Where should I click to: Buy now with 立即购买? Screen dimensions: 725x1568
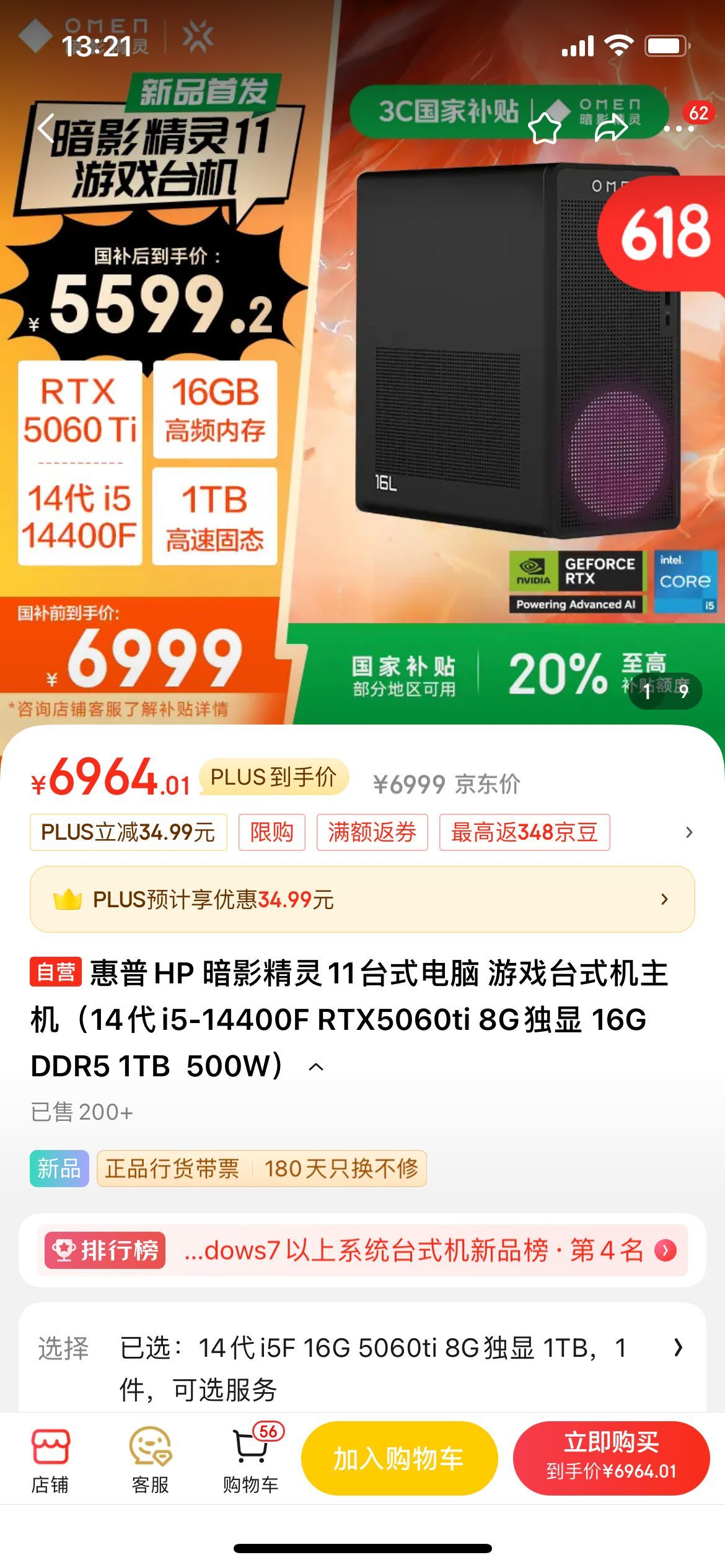611,1458
